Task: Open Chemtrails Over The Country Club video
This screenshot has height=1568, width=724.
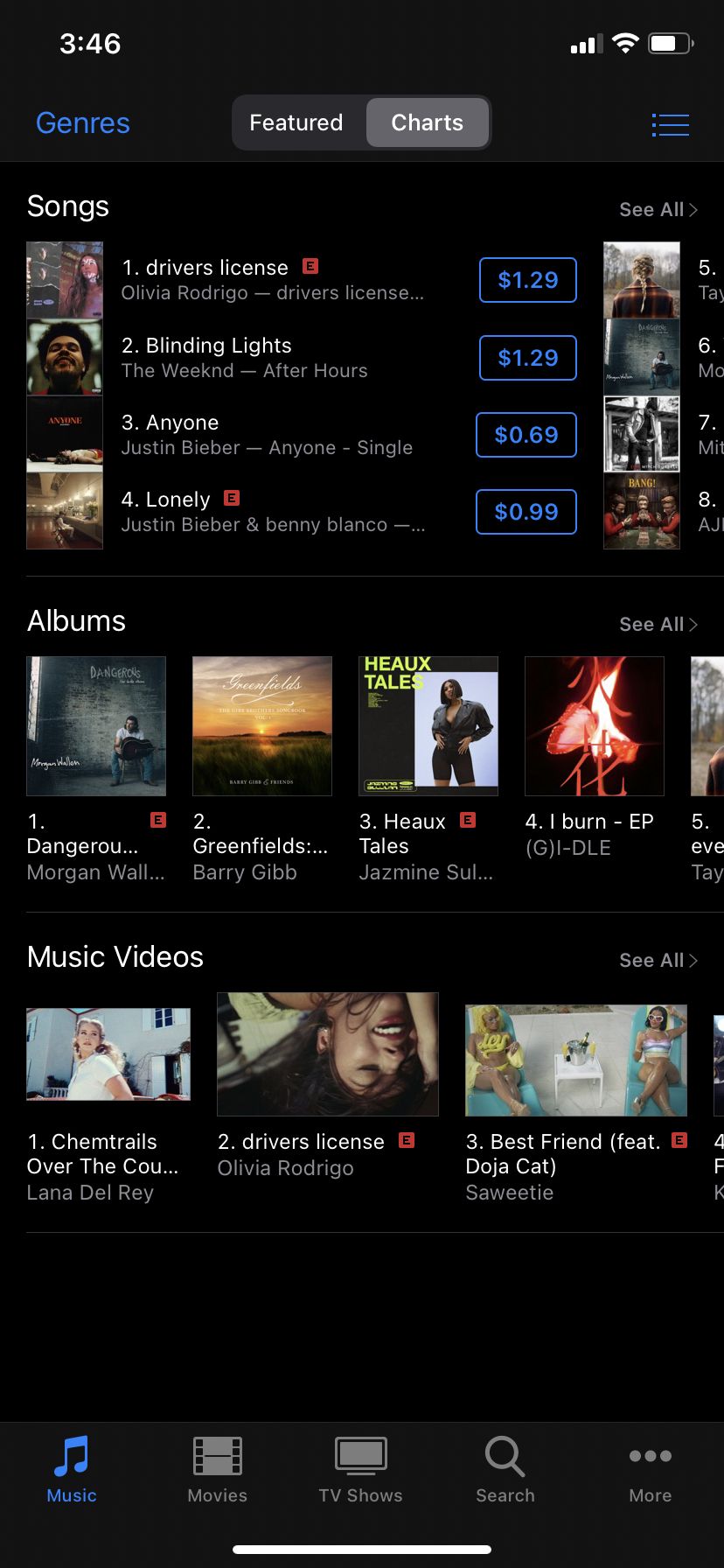Action: click(x=108, y=1054)
